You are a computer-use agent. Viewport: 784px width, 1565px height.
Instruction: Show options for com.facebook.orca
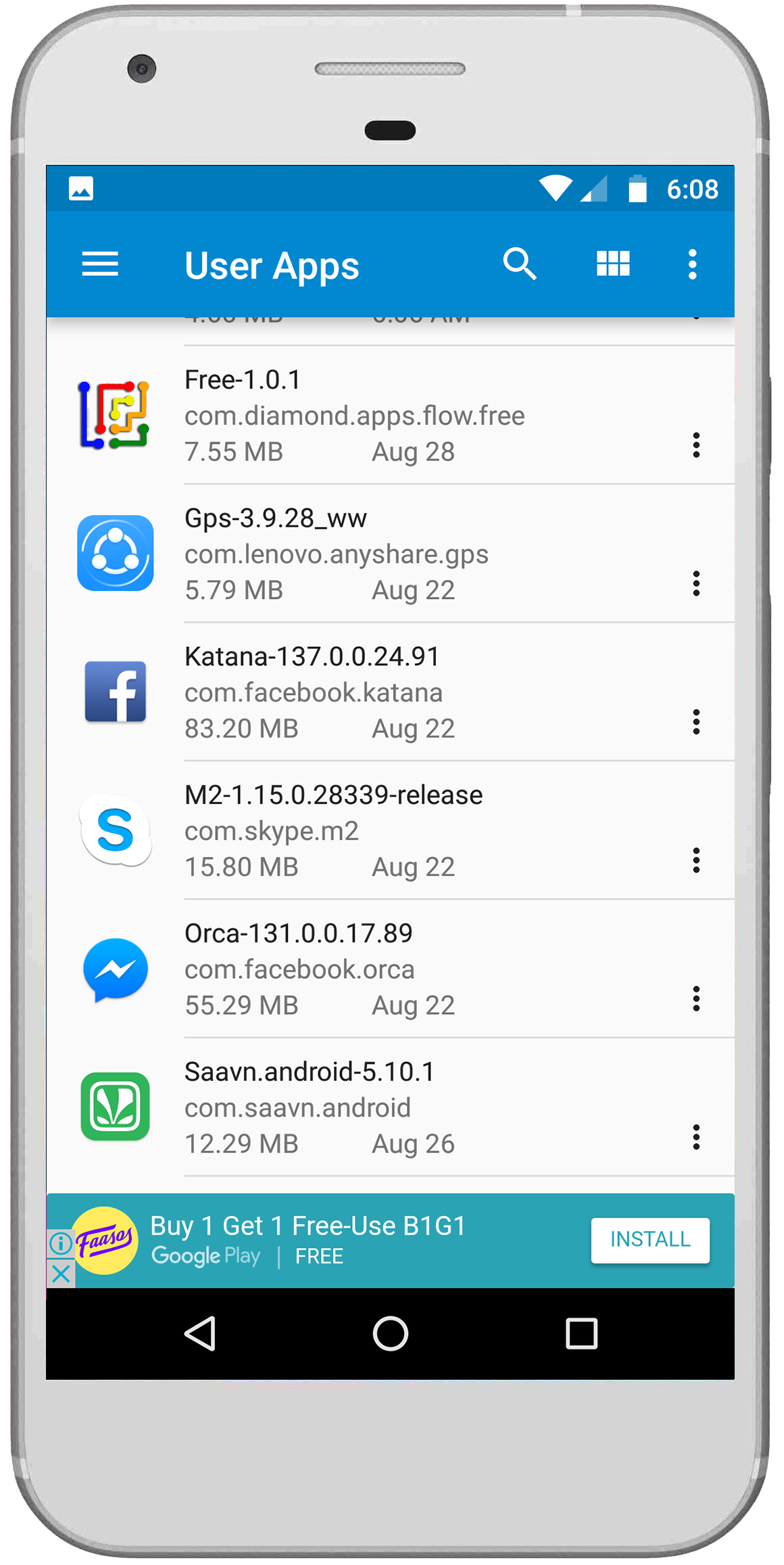pos(696,999)
